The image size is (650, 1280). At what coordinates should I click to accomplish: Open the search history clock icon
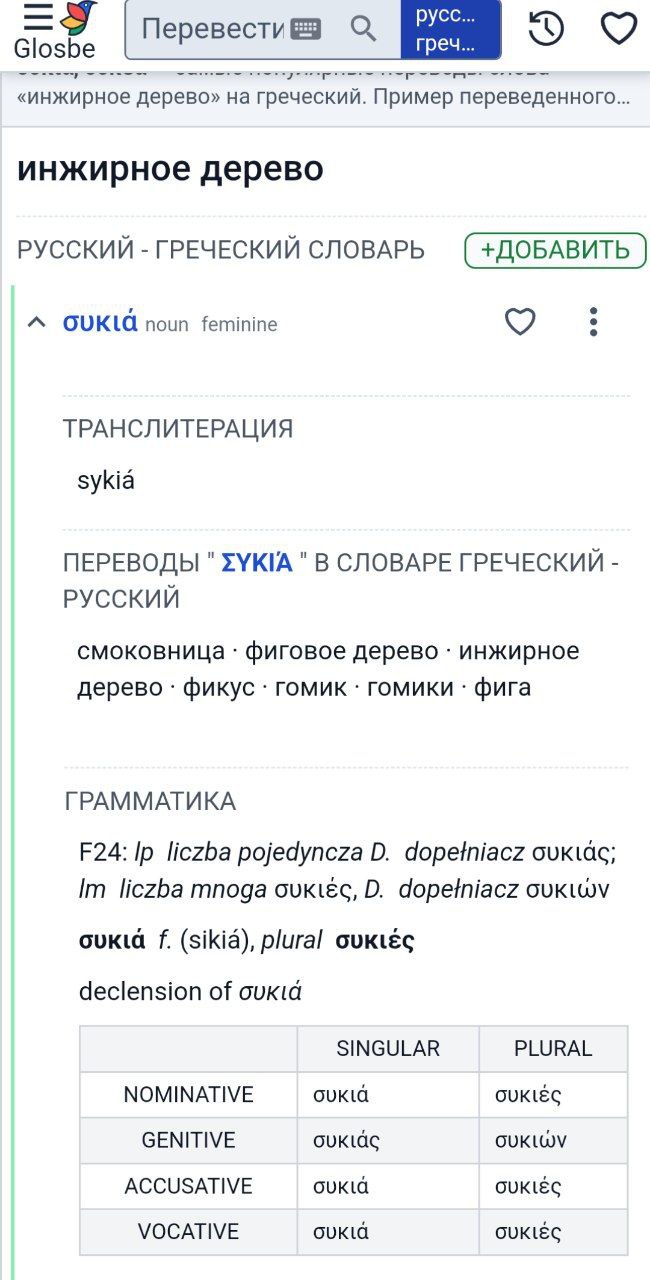coord(546,29)
